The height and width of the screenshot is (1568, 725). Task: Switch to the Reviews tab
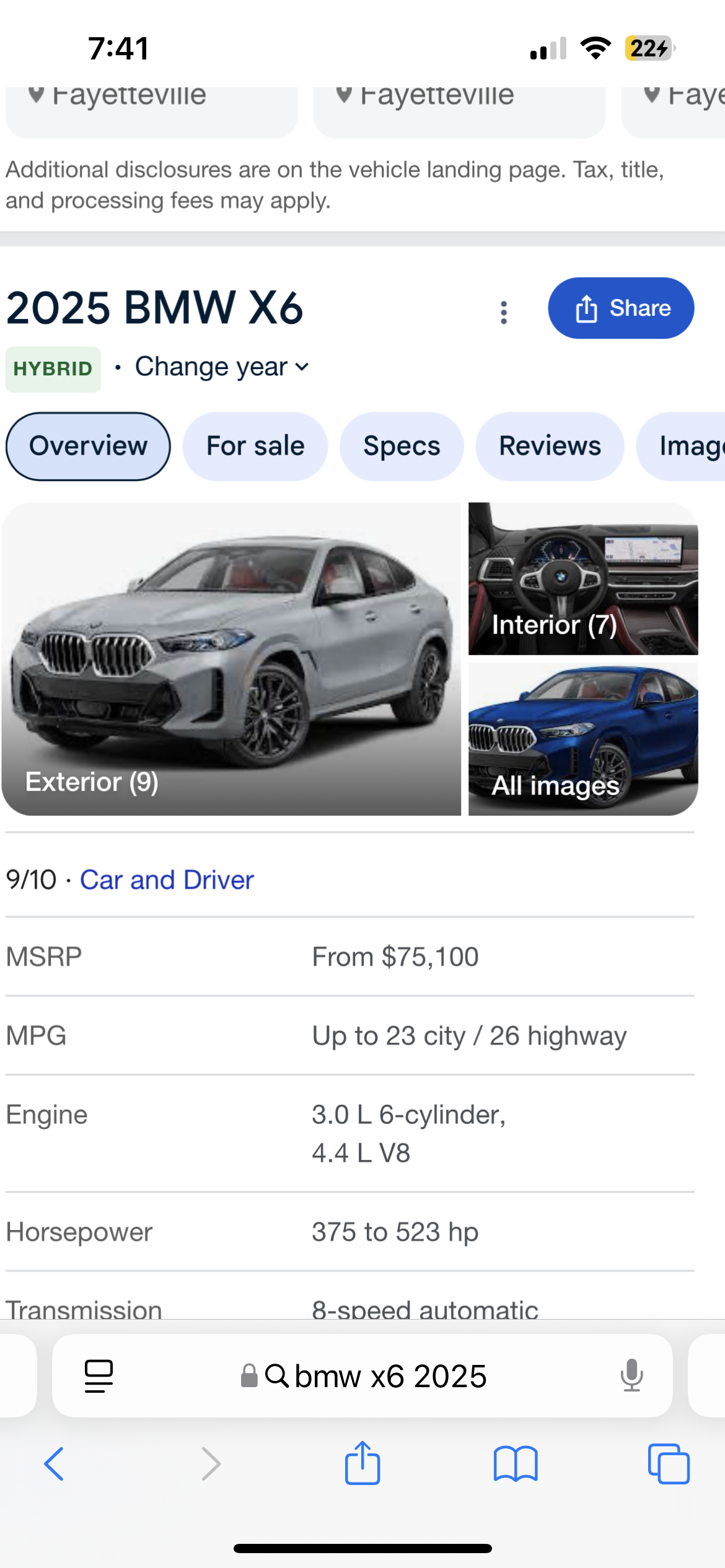[550, 446]
